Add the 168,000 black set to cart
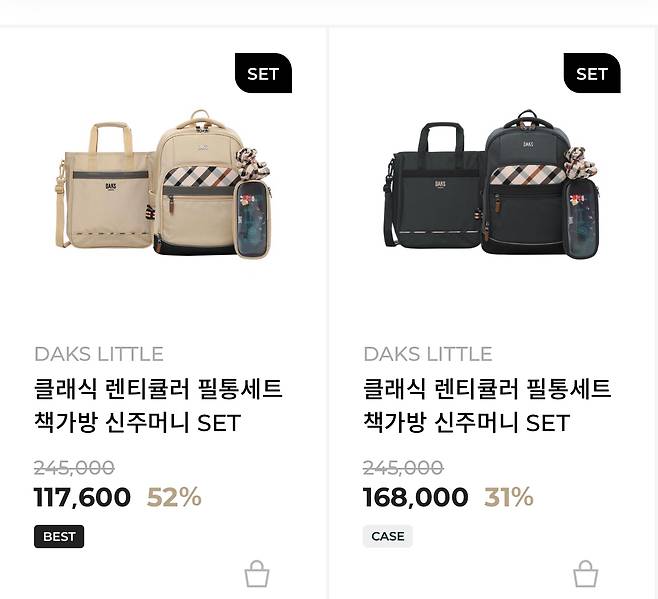The image size is (658, 599). (585, 574)
